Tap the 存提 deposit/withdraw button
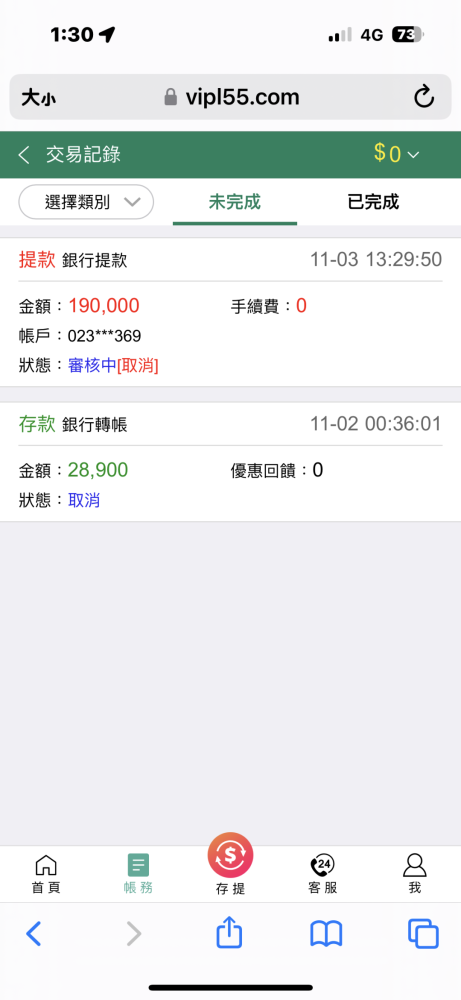Viewport: 461px width, 1000px height. coord(230,864)
